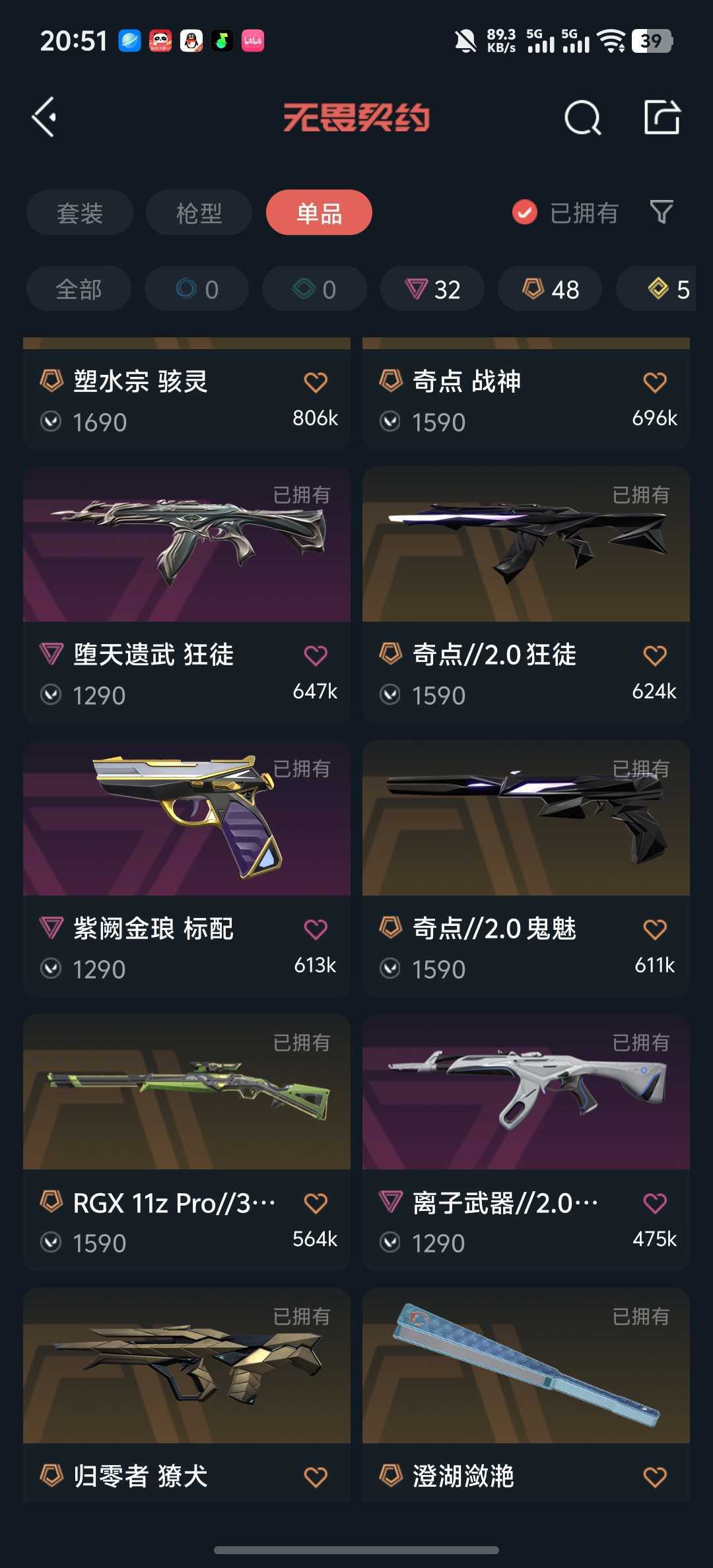Viewport: 713px width, 1568px height.
Task: Go back using the top-left arrow
Action: [x=44, y=117]
